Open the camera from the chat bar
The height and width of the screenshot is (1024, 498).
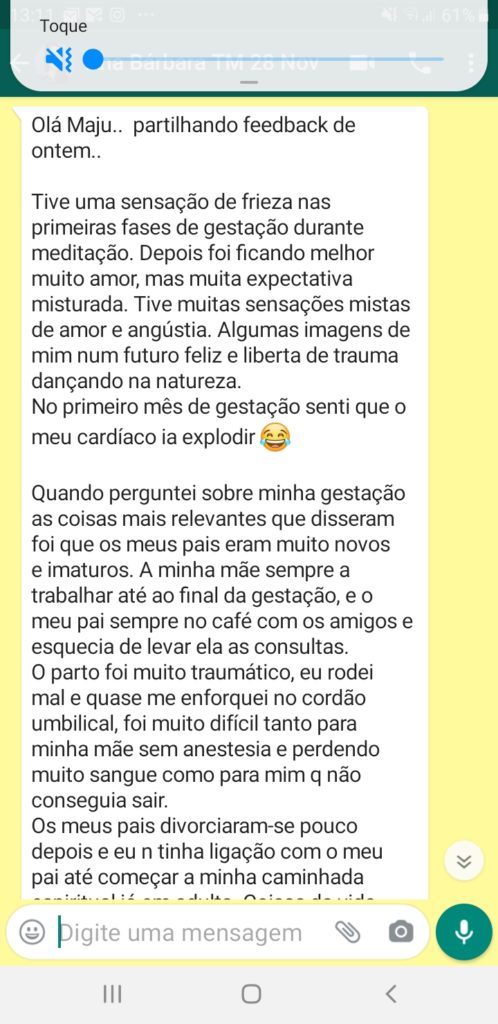pyautogui.click(x=401, y=933)
